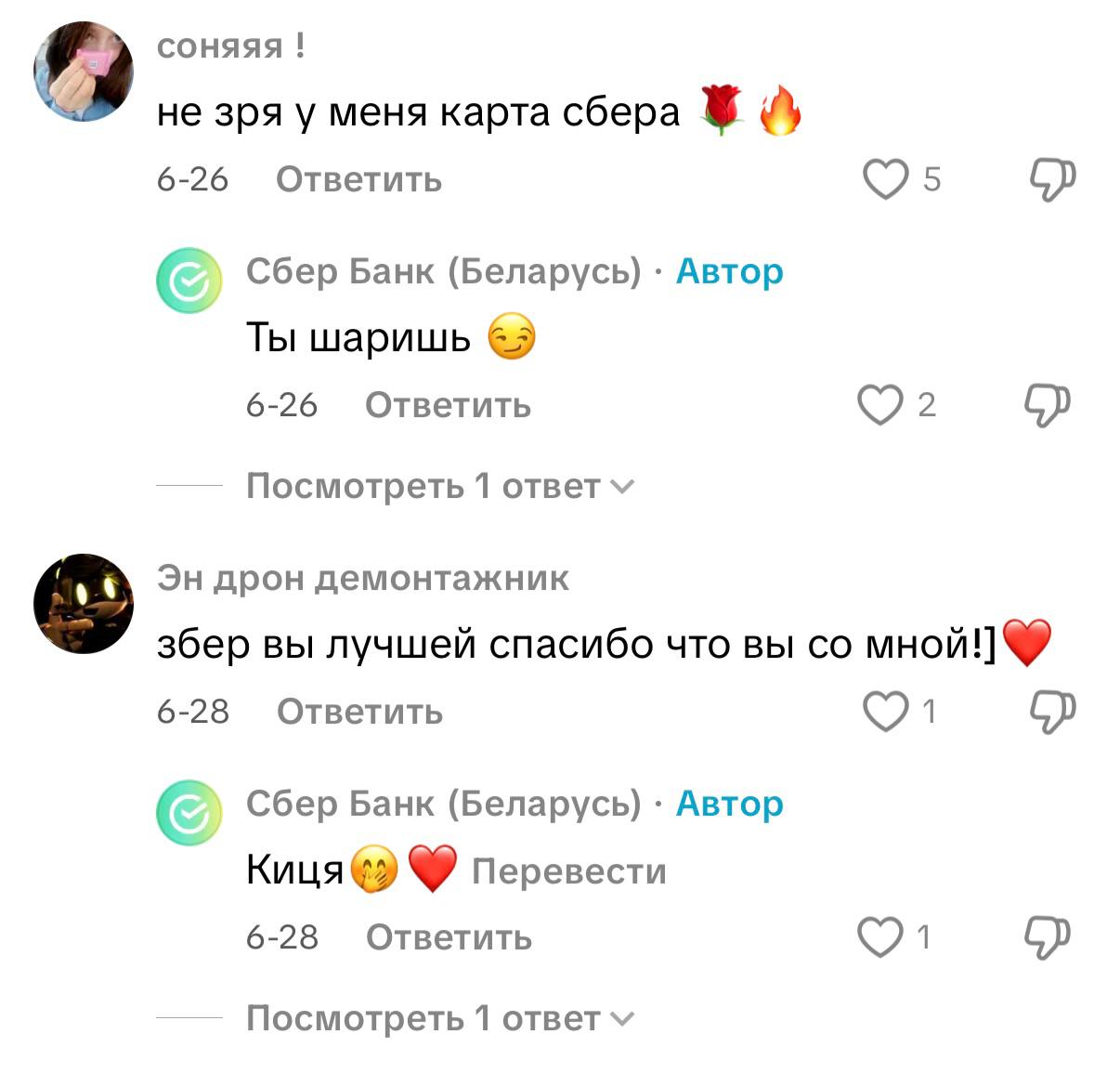Dislike the comment by соняяя !
This screenshot has height=1073, width=1120.
coord(1051,178)
